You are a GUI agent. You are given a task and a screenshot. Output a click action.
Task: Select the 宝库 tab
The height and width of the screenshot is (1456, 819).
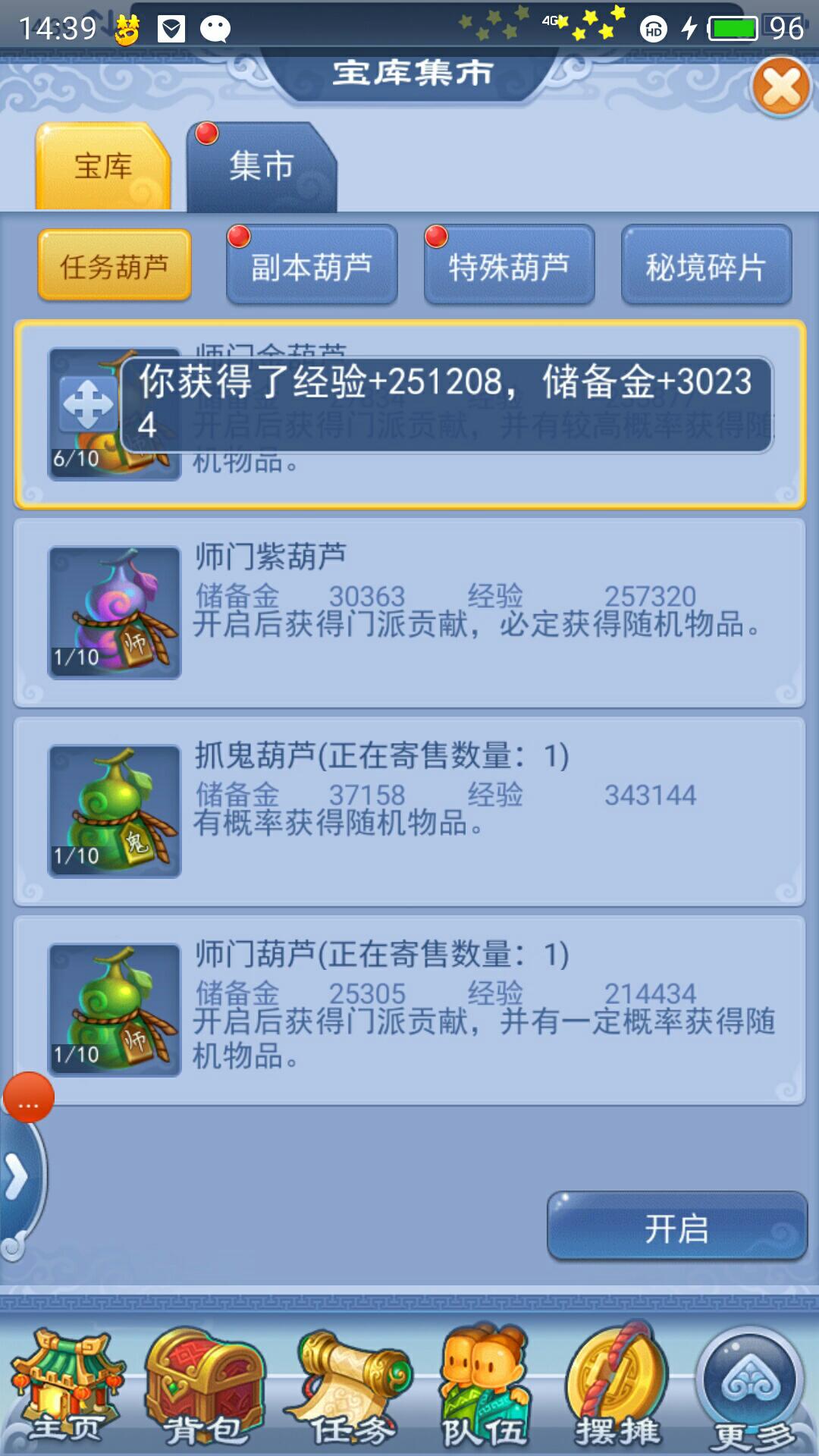tap(103, 167)
